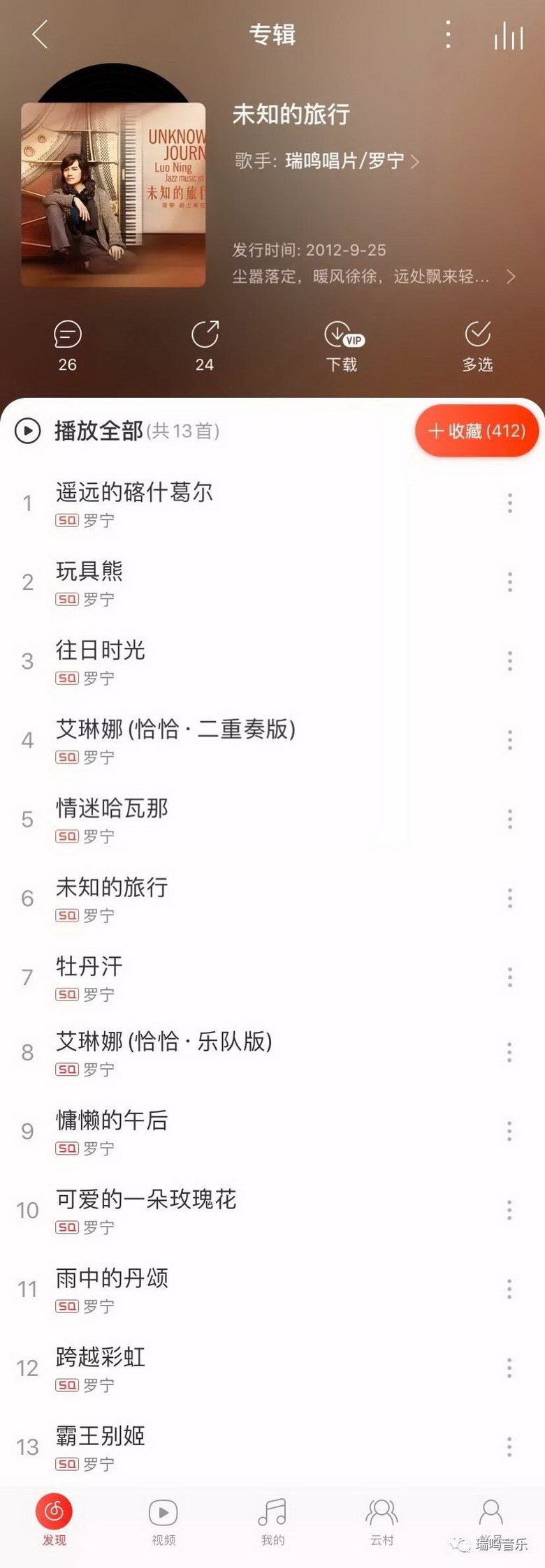Open artist page 瑞鸣唱片/罗宁
The width and height of the screenshot is (545, 1568).
[344, 161]
